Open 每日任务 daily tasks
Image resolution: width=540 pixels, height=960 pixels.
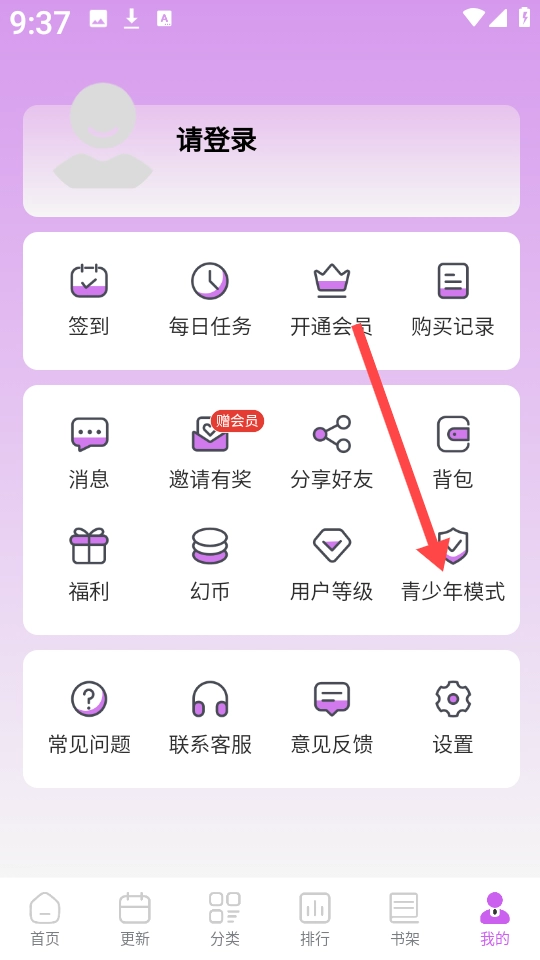click(x=210, y=300)
